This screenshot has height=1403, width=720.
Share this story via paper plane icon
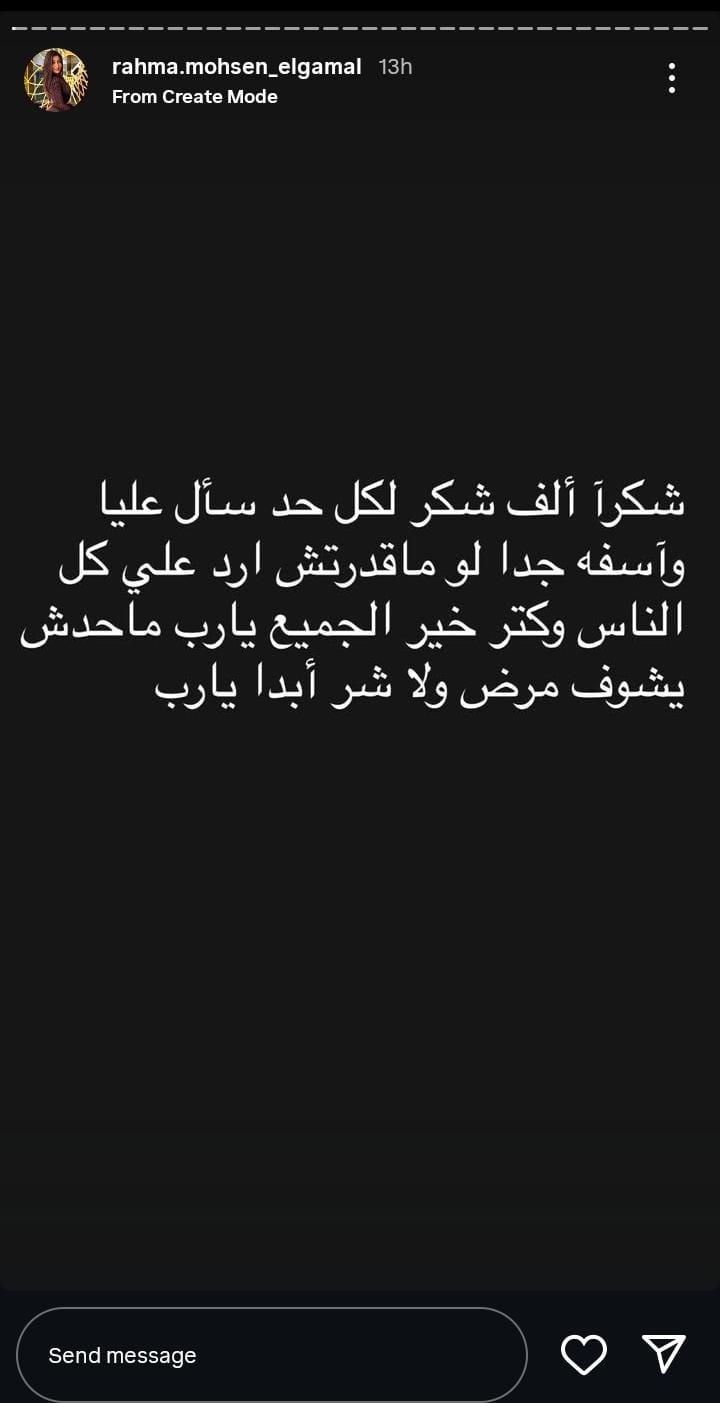coord(664,1354)
